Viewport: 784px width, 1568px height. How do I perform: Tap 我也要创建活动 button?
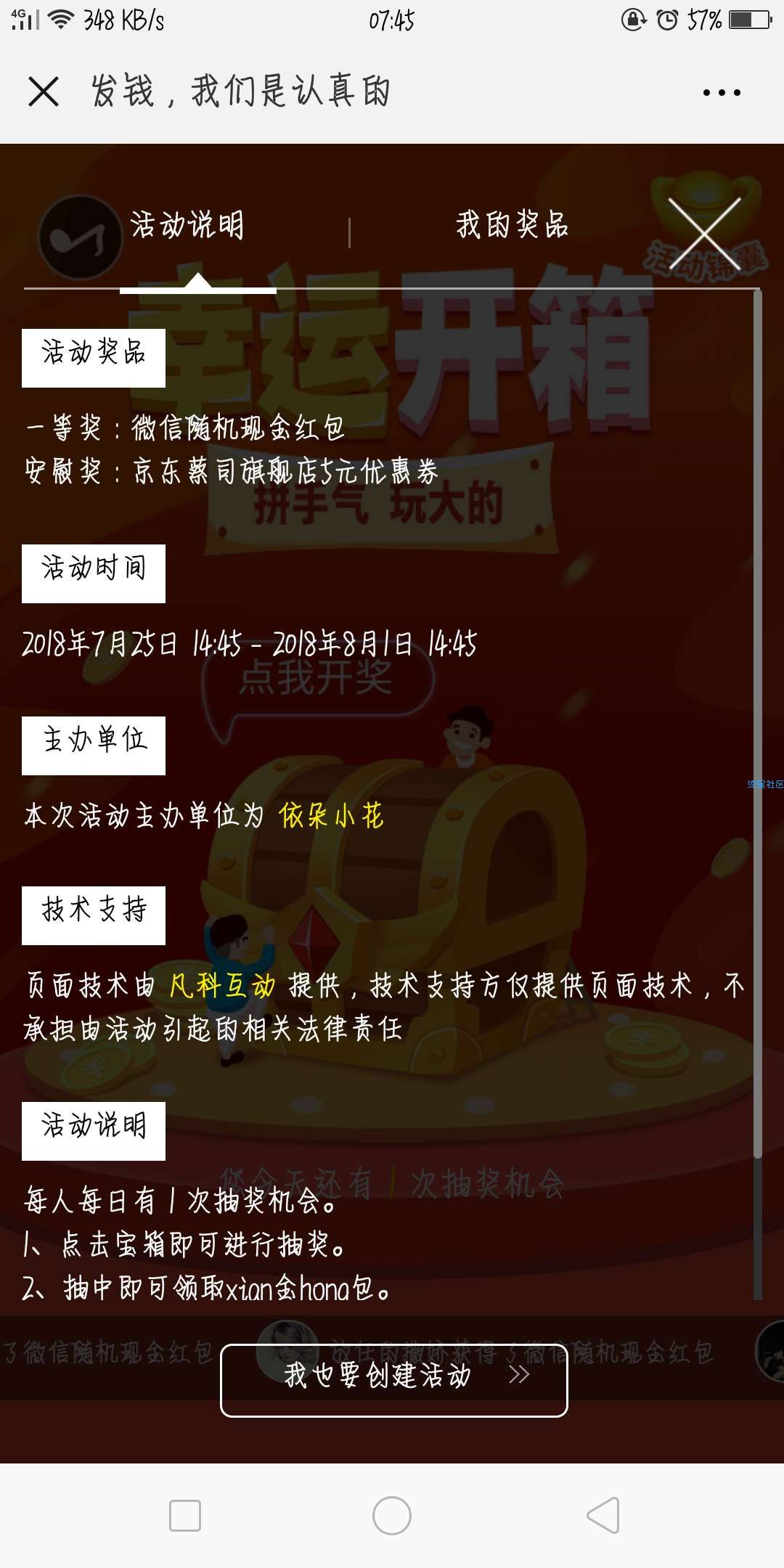click(393, 1375)
